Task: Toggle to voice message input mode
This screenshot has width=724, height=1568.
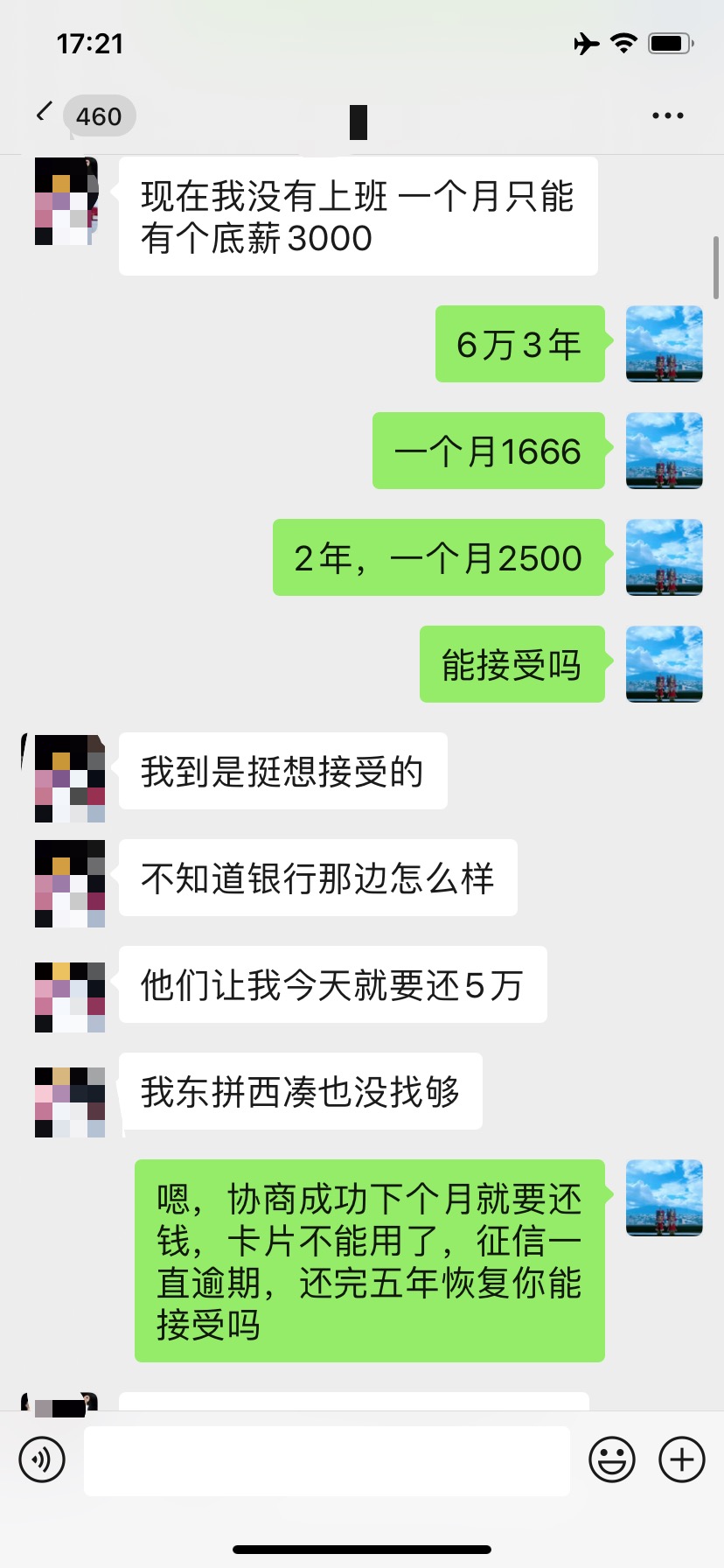Action: click(x=43, y=1460)
